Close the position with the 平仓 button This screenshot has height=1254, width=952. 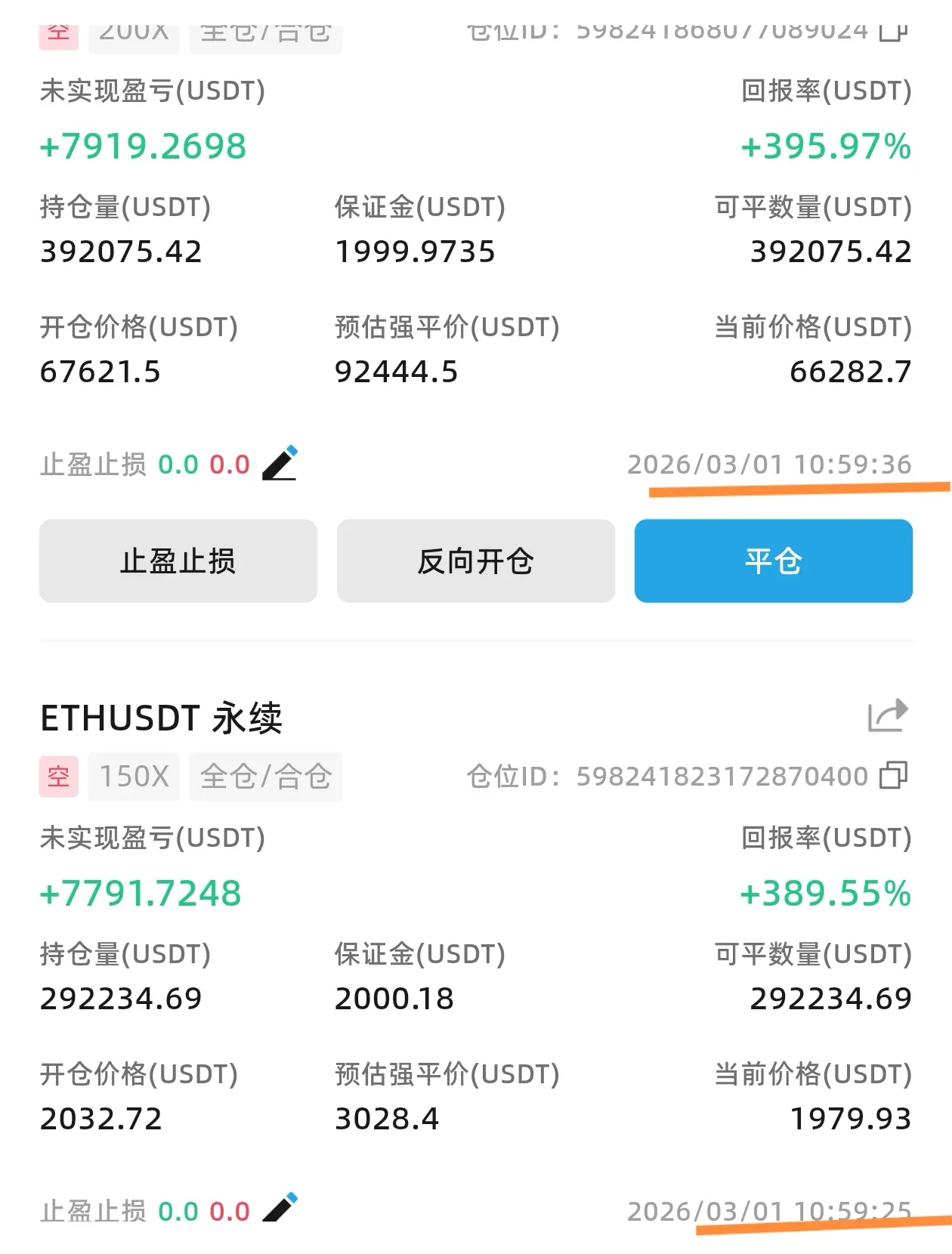click(773, 561)
